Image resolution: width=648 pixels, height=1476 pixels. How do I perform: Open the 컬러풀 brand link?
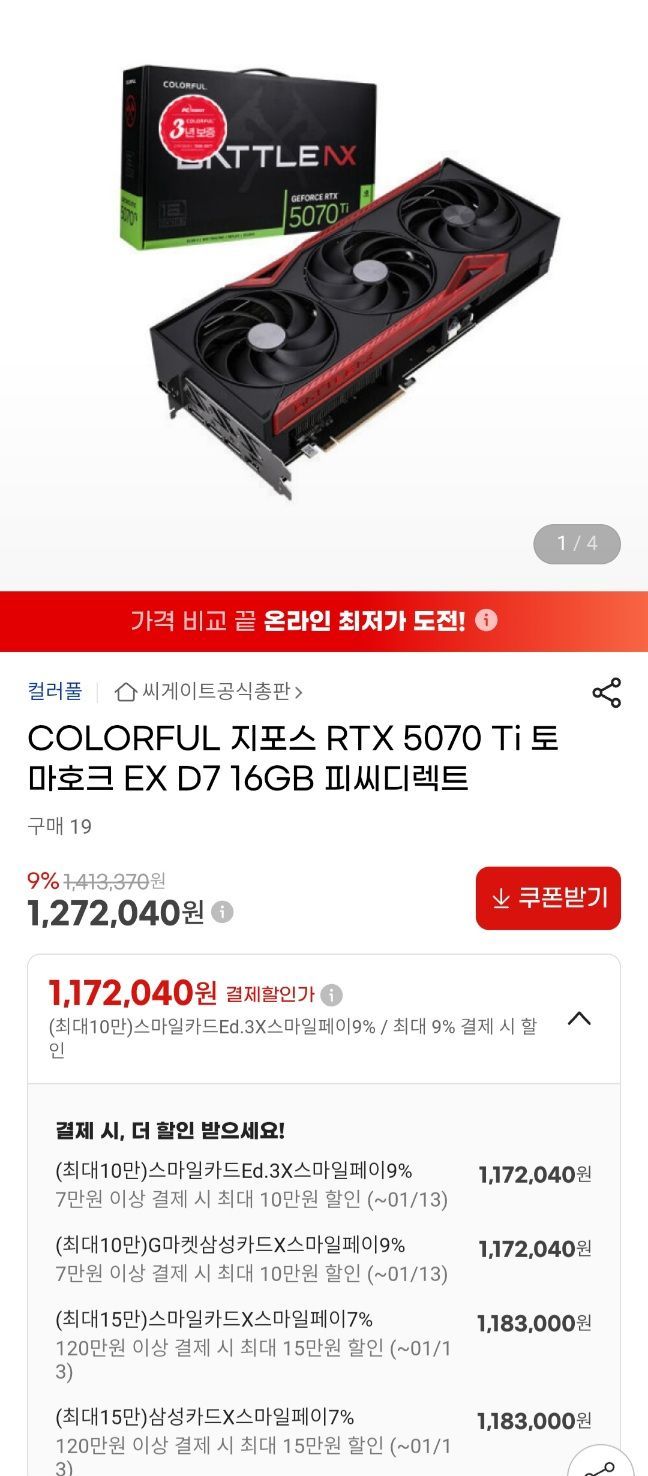click(x=55, y=691)
